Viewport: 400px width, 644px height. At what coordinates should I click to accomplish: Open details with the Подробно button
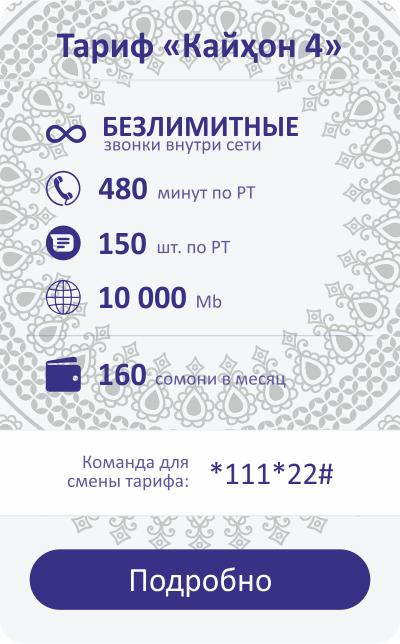(200, 580)
